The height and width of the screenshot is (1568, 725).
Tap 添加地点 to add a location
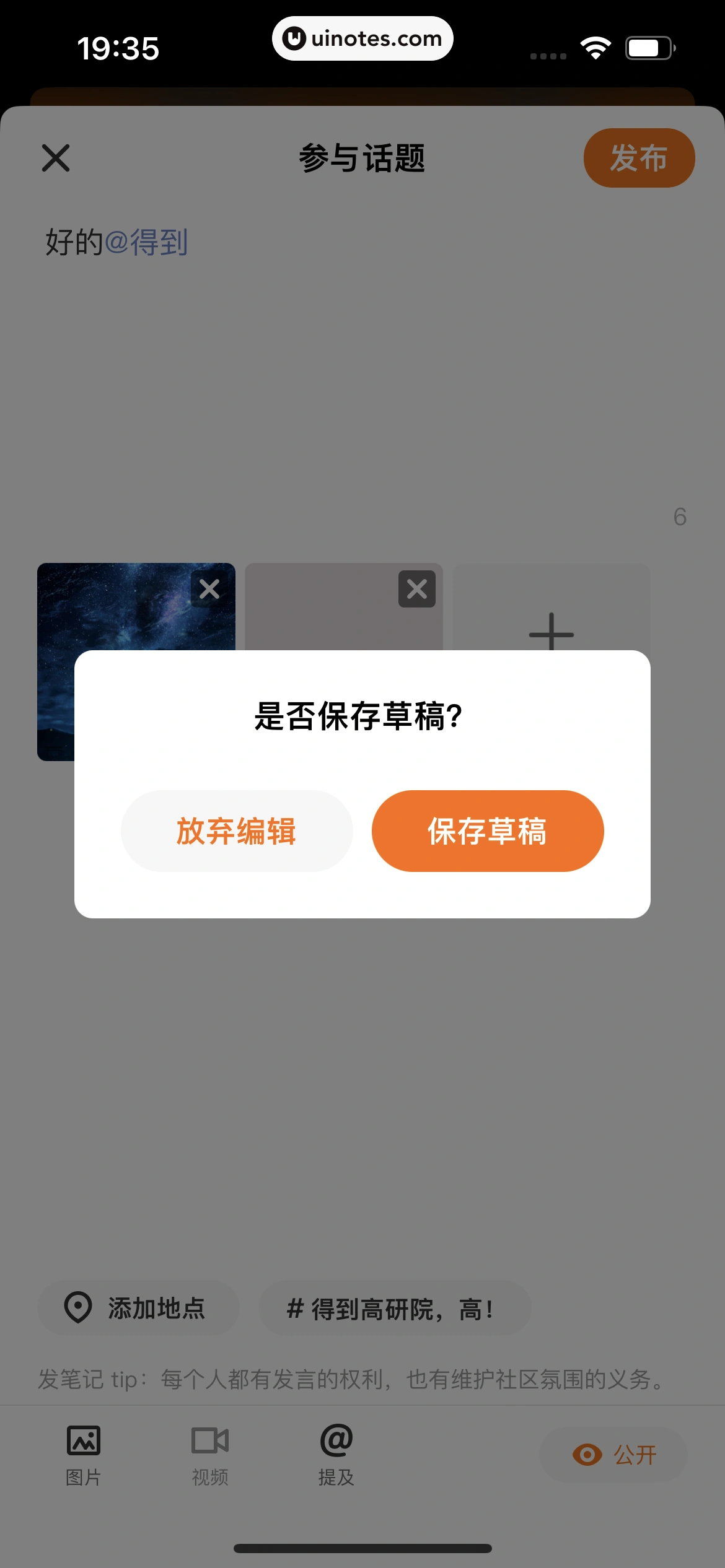pos(138,1309)
